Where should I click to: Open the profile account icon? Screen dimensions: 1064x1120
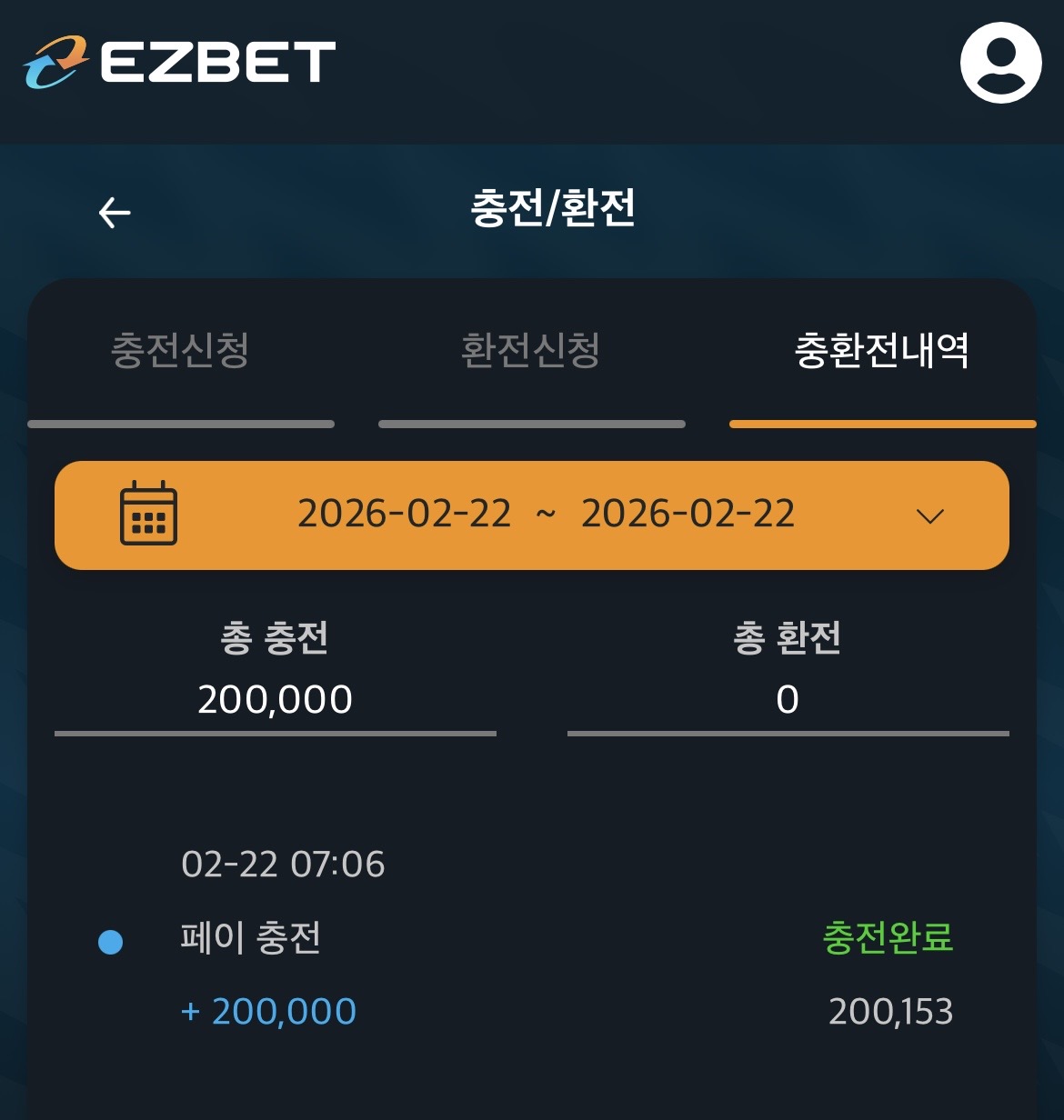[x=1000, y=63]
